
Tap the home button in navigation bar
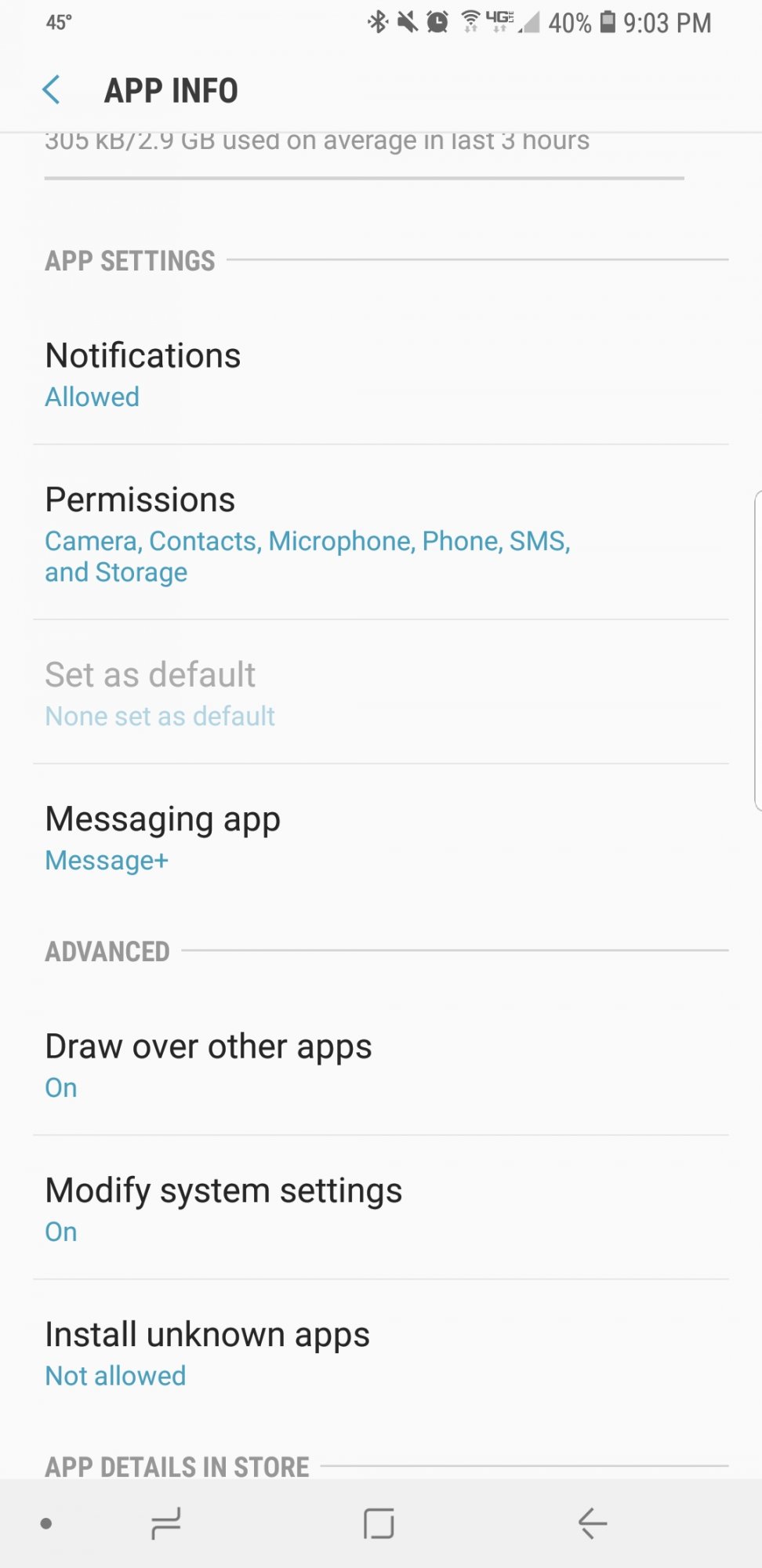pos(379,1523)
